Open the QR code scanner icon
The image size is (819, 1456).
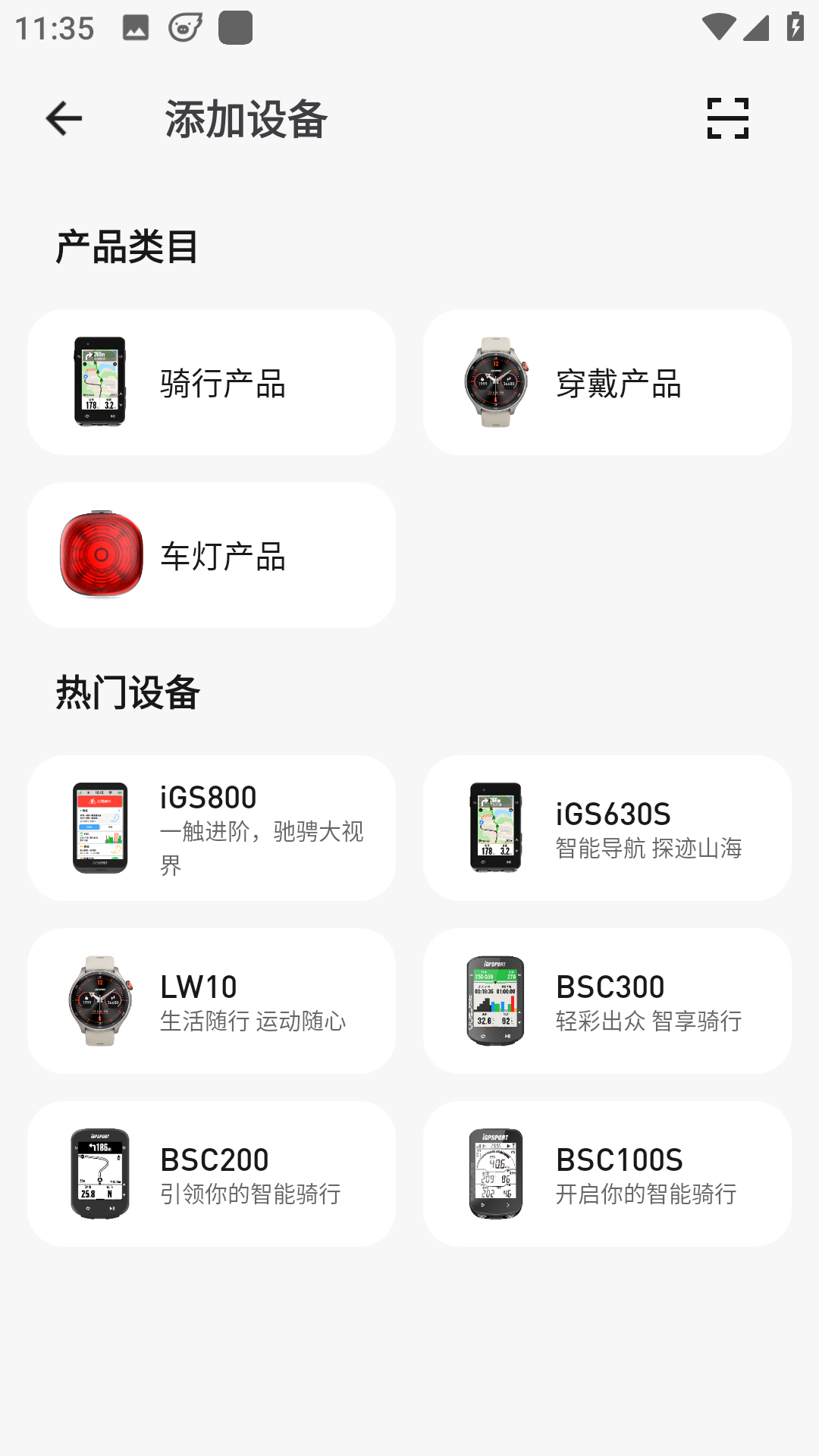[726, 118]
